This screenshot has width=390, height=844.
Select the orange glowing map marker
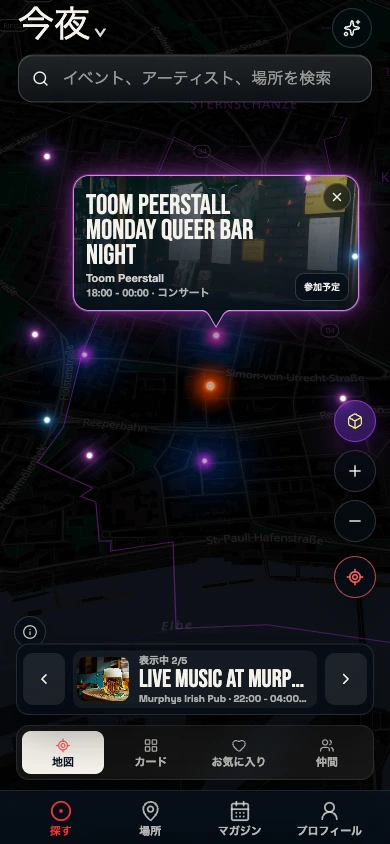(x=210, y=386)
